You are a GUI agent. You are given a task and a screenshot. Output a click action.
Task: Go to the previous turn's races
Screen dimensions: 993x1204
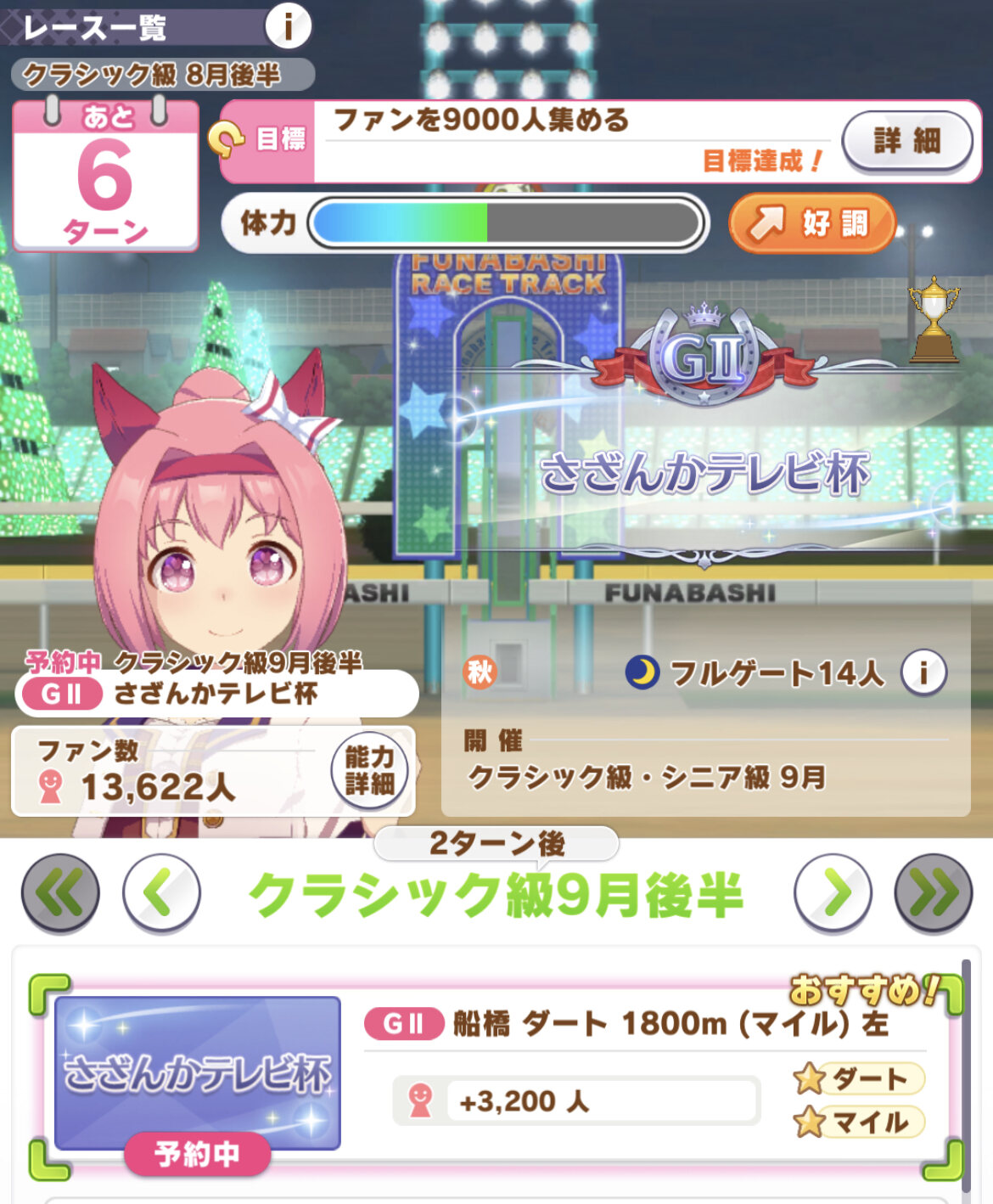(161, 893)
